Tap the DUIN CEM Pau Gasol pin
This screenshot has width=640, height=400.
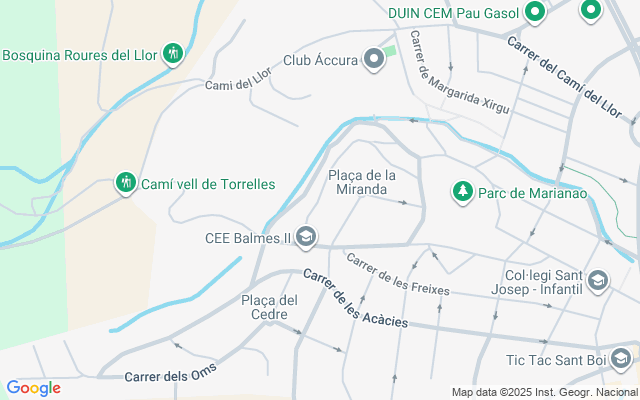pyautogui.click(x=535, y=13)
